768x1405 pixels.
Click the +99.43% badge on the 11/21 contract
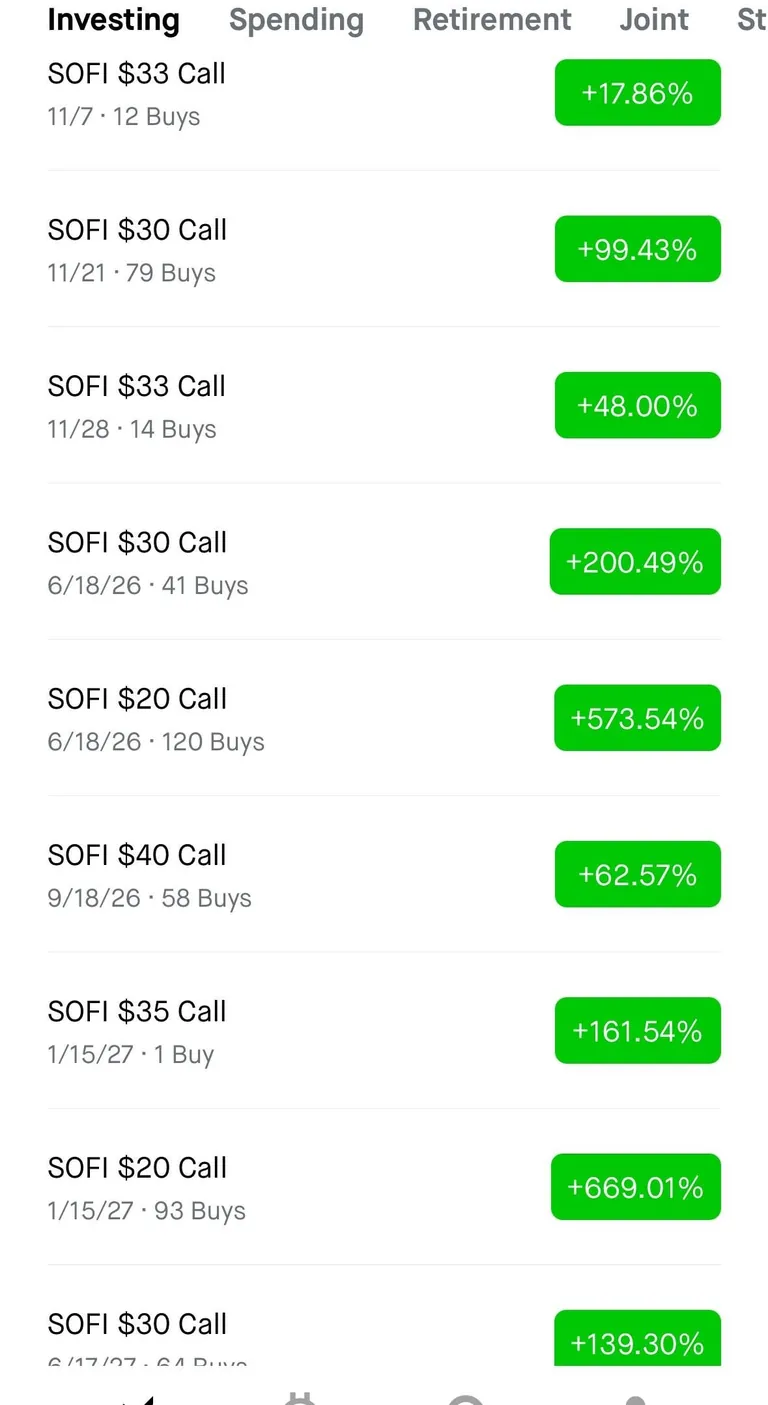tap(637, 249)
